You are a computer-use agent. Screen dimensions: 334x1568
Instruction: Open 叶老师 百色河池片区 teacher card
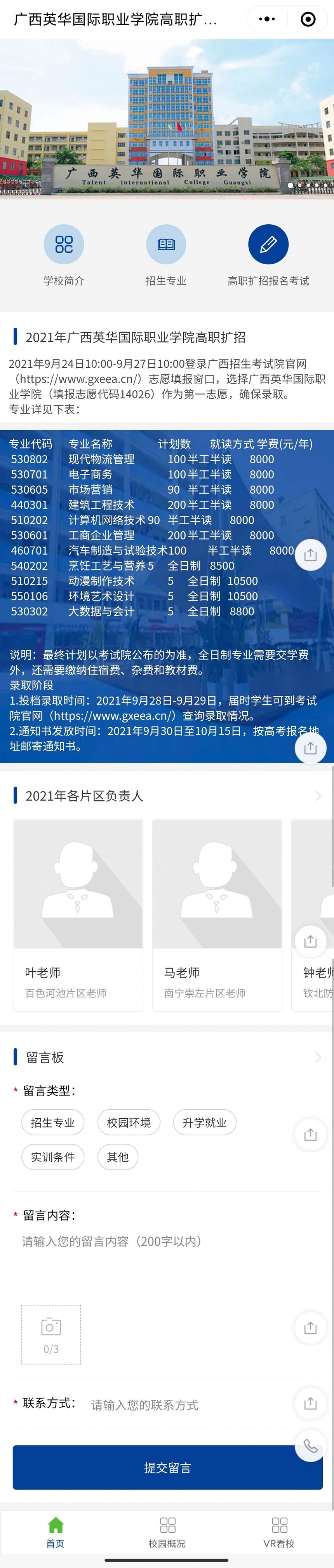[78, 915]
